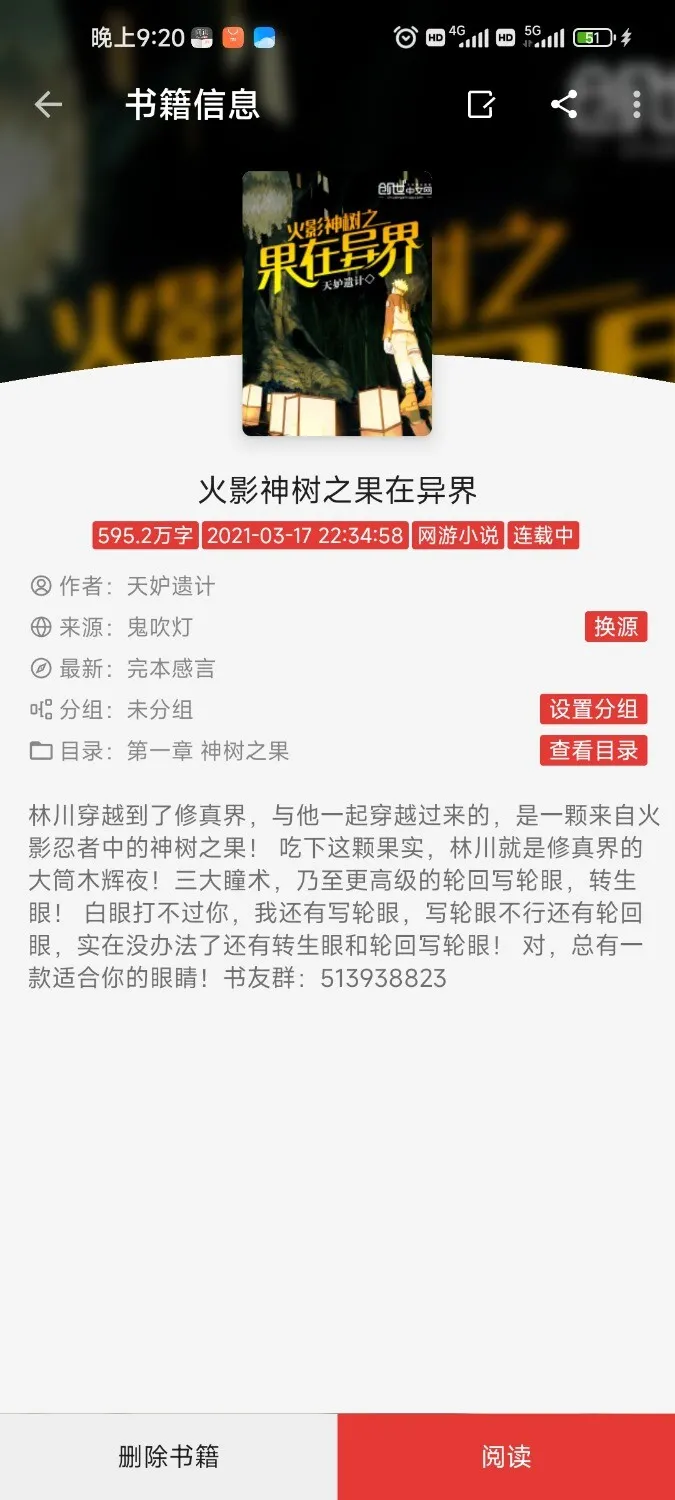Go back from the 书籍信息 page
Image resolution: width=675 pixels, height=1500 pixels.
pos(48,105)
